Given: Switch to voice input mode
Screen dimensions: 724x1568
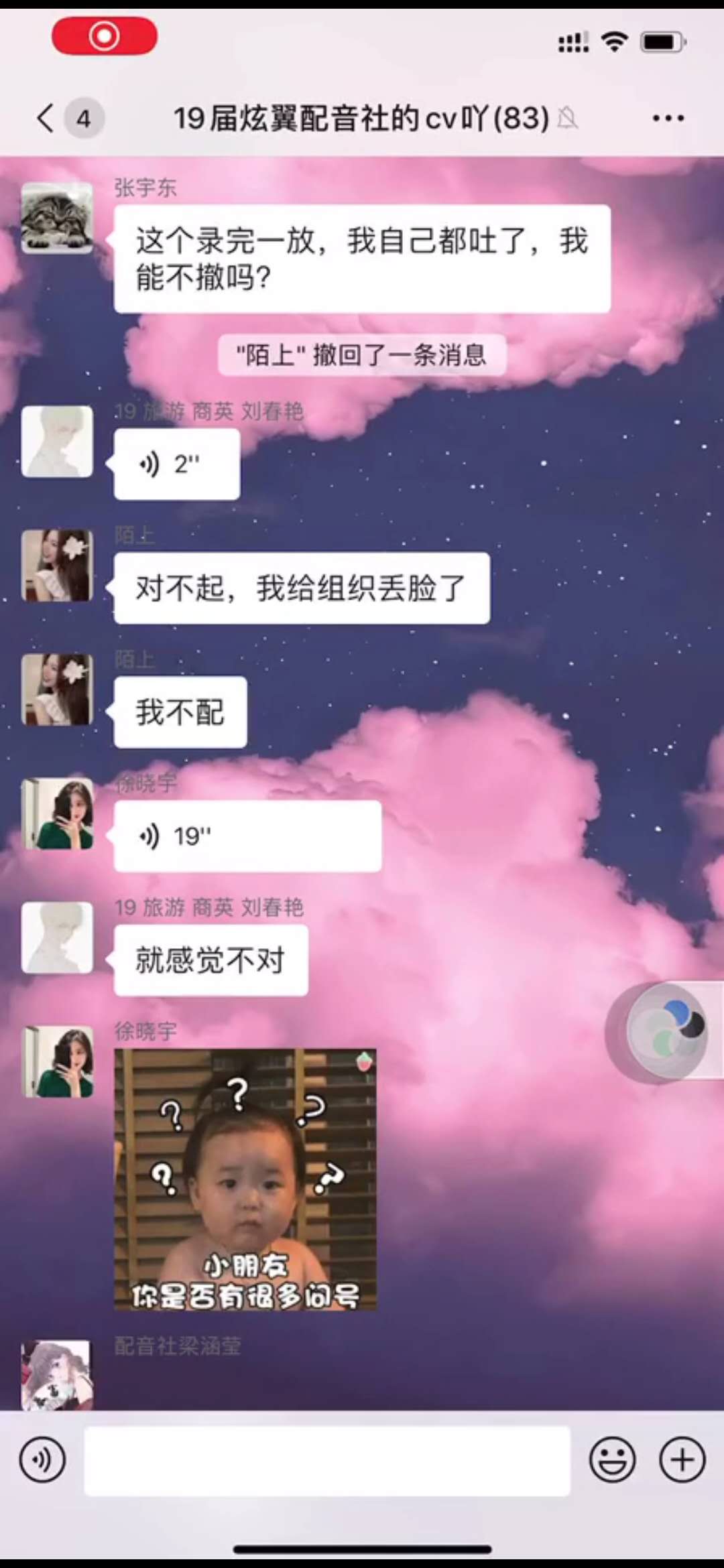Looking at the screenshot, I should (42, 1459).
